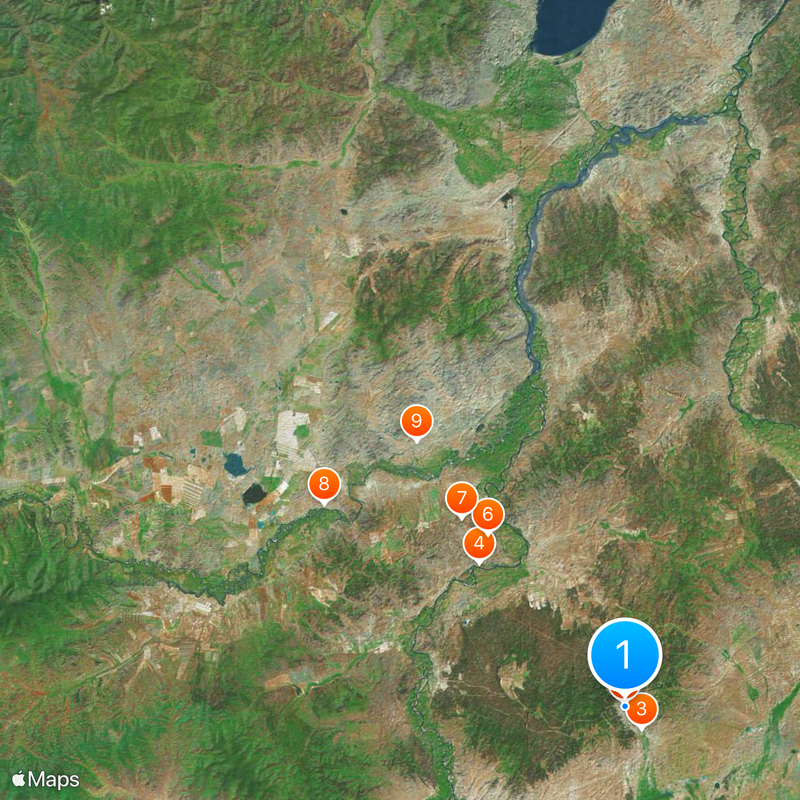Open map pin number 3

(x=643, y=710)
